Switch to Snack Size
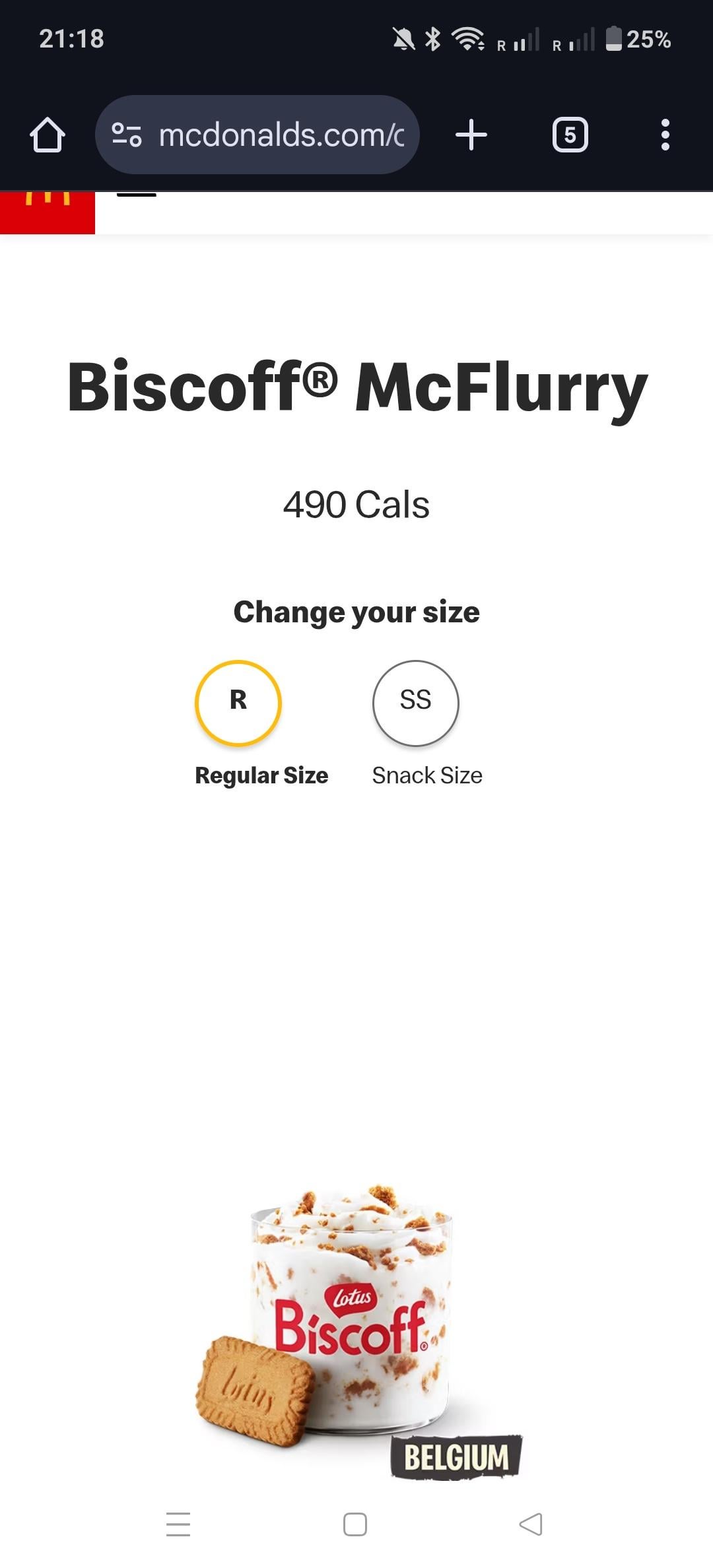The image size is (713, 1568). point(416,703)
